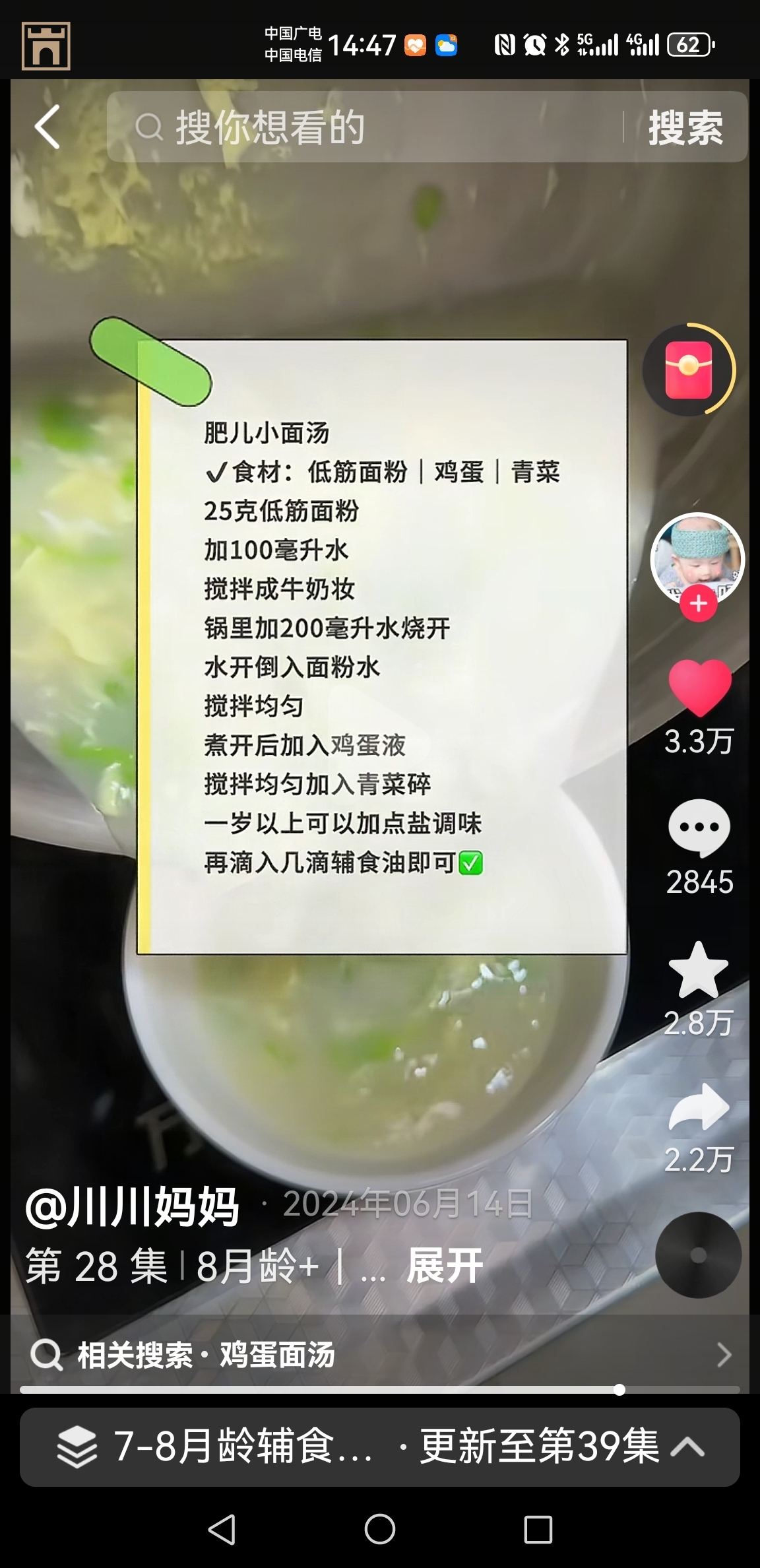Tap the 搜索 button
760x1568 pixels.
click(685, 127)
